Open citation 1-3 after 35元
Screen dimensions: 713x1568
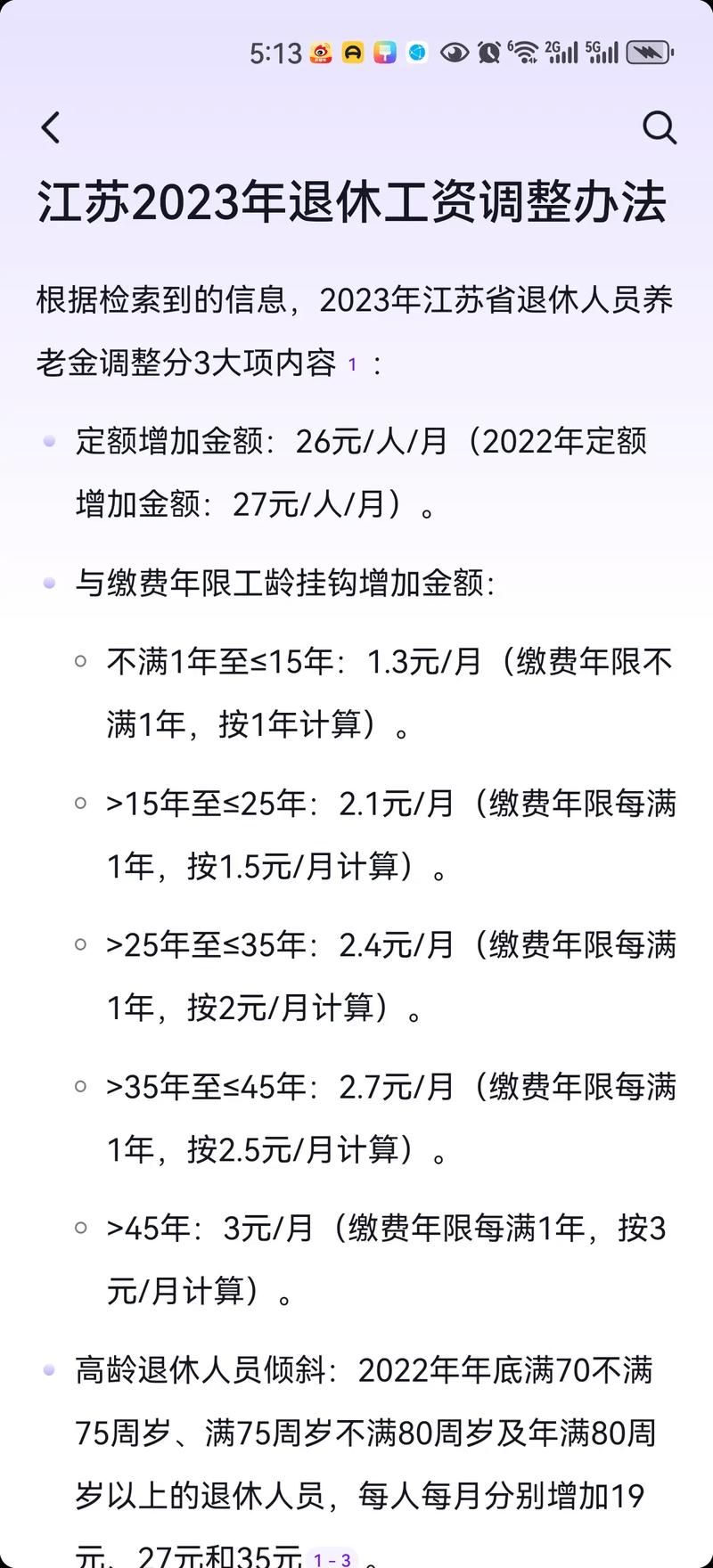[332, 1556]
